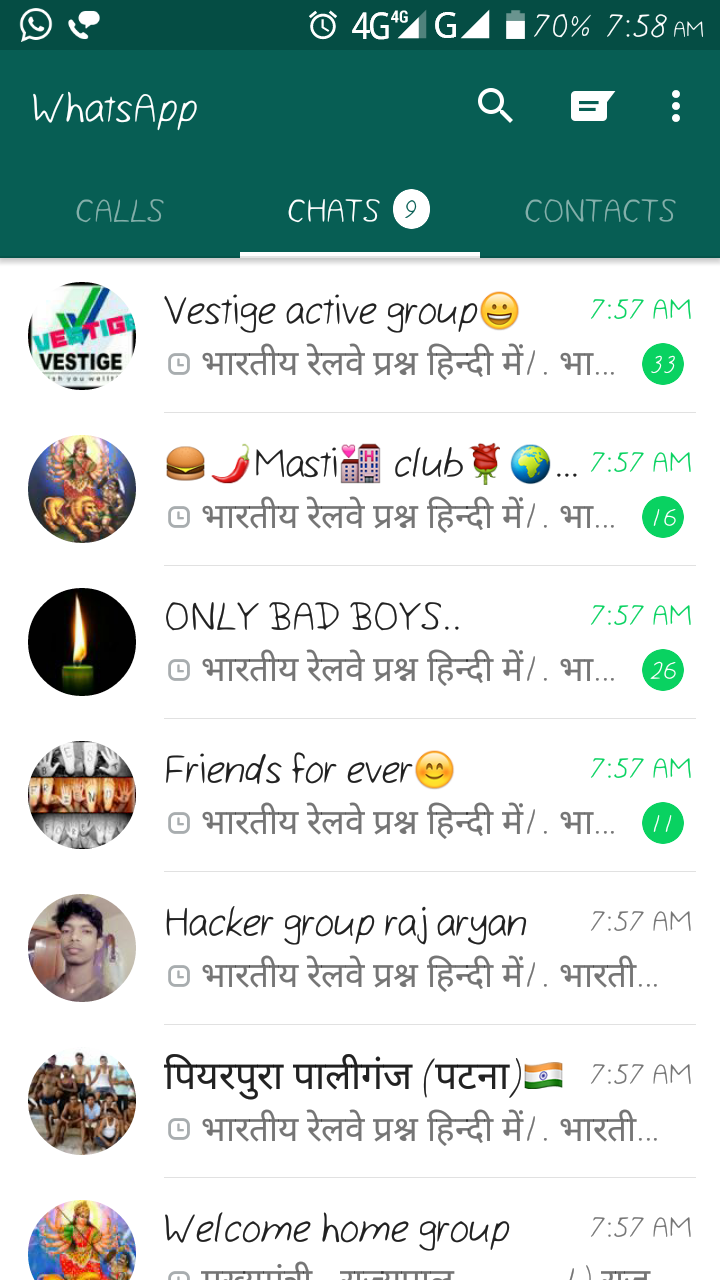Open the search icon in WhatsApp
The image size is (720, 1280).
pos(495,105)
